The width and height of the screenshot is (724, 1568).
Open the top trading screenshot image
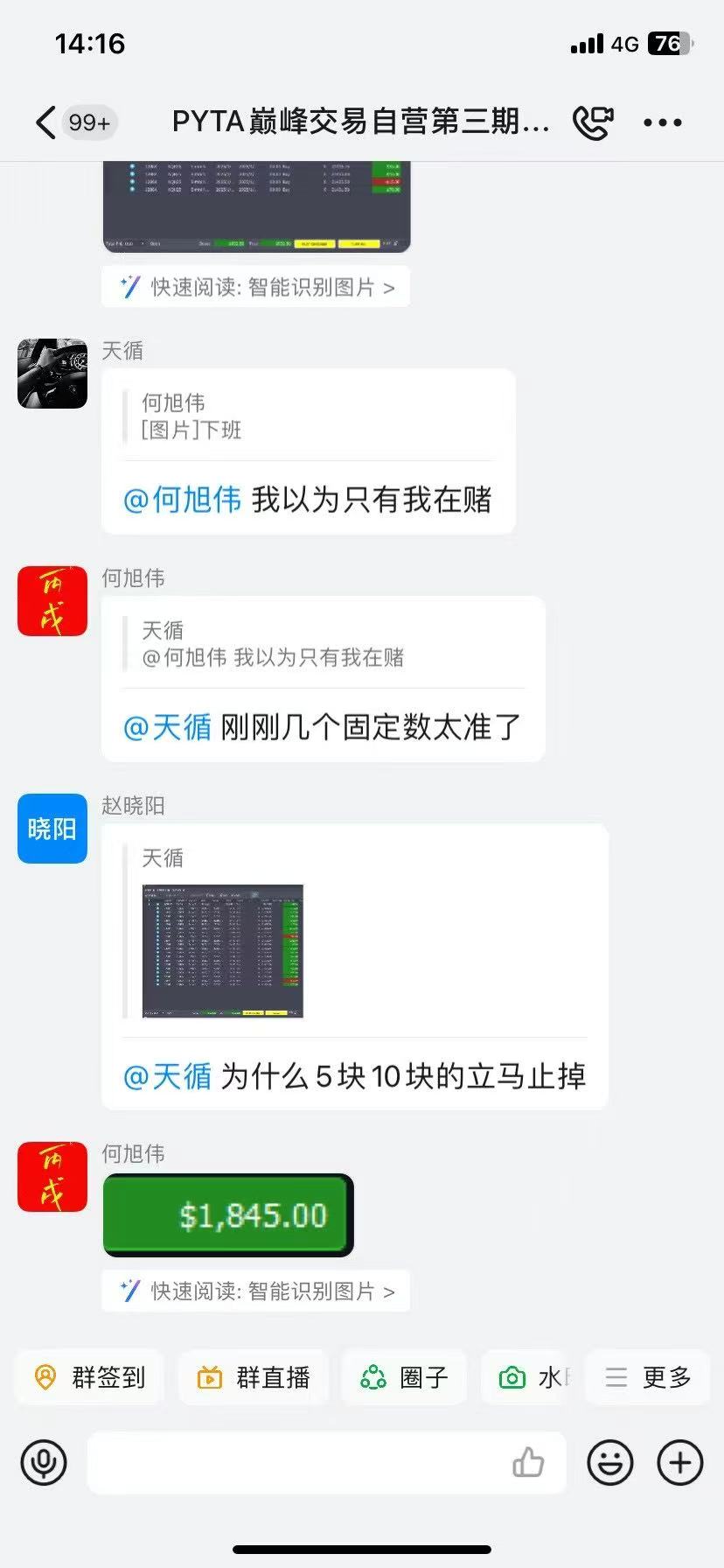(x=257, y=207)
